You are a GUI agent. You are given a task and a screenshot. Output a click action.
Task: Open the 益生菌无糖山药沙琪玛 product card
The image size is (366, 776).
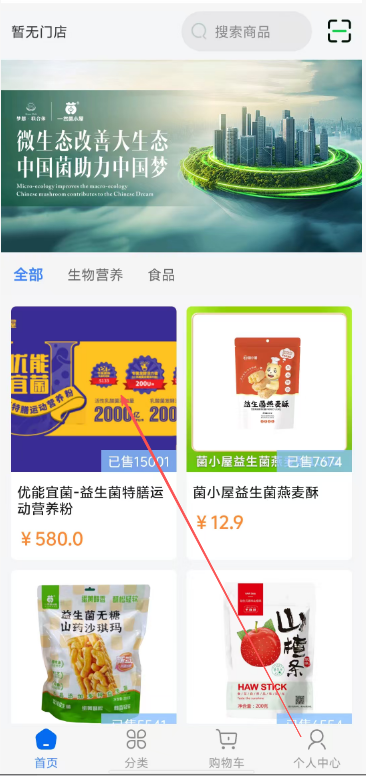tap(93, 647)
